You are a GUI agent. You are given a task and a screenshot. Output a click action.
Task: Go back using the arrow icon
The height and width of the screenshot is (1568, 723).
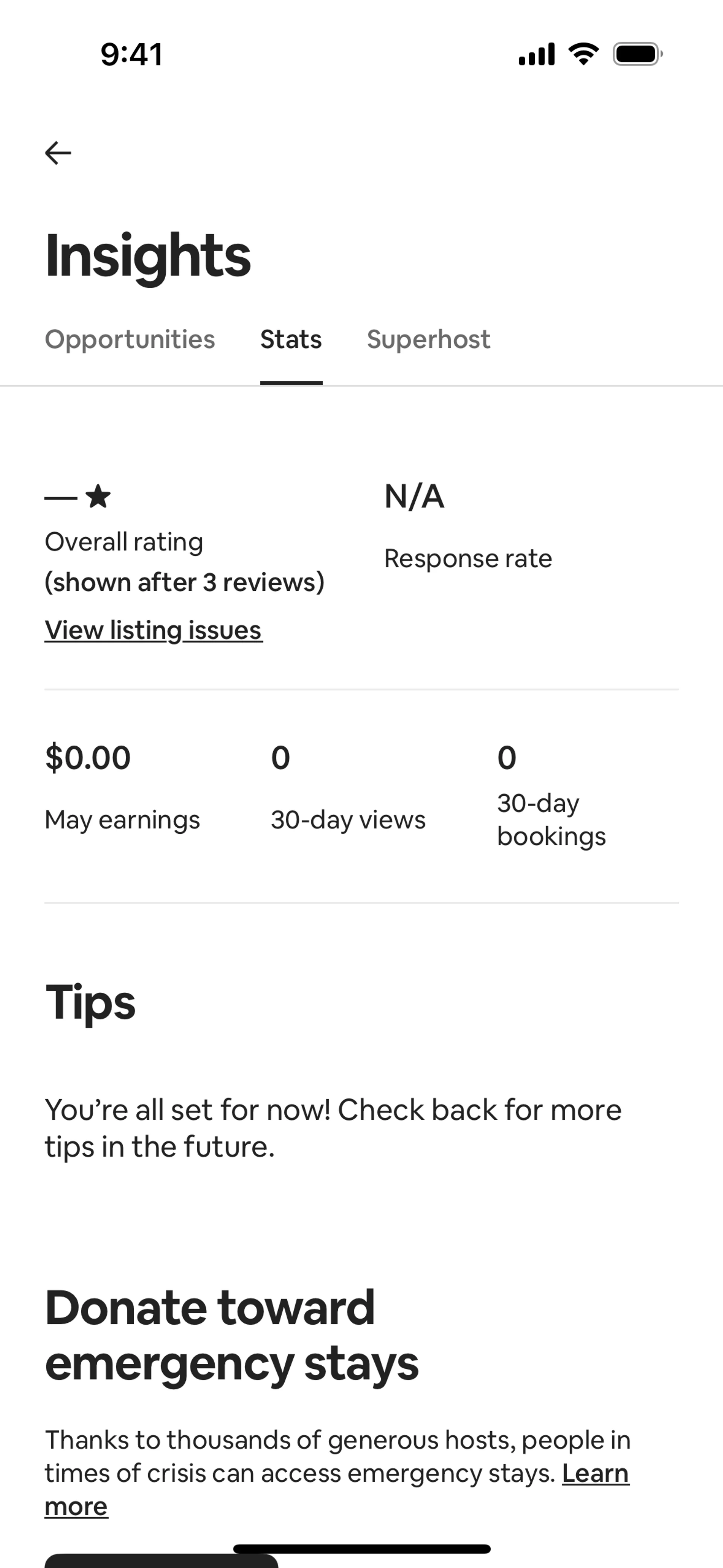click(x=58, y=153)
